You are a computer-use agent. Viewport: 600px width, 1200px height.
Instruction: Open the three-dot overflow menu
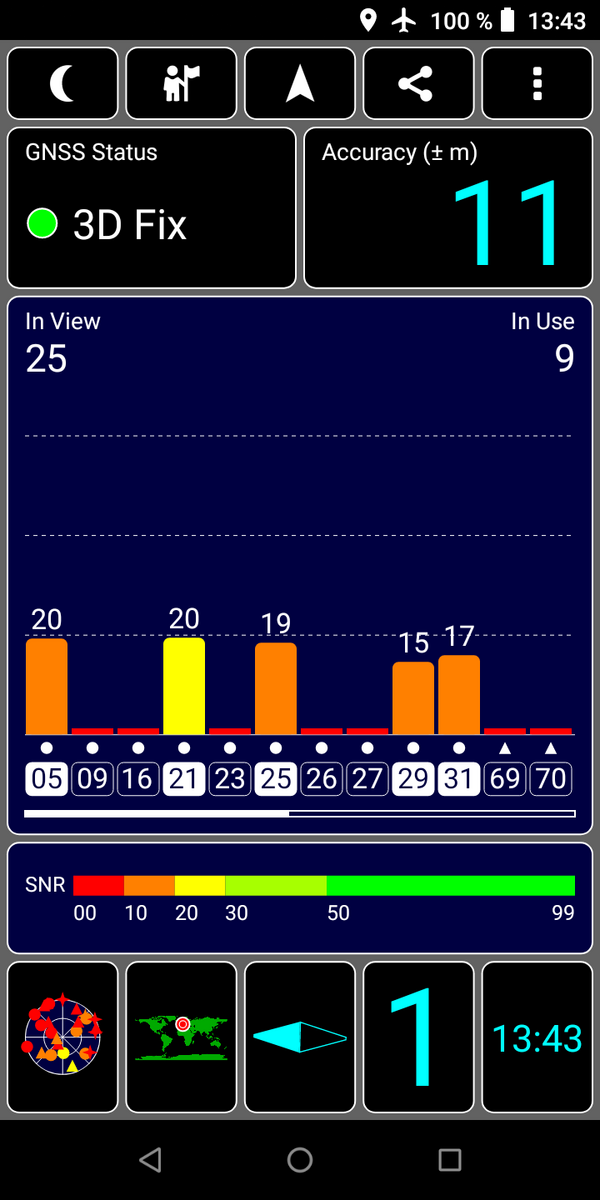pos(537,84)
